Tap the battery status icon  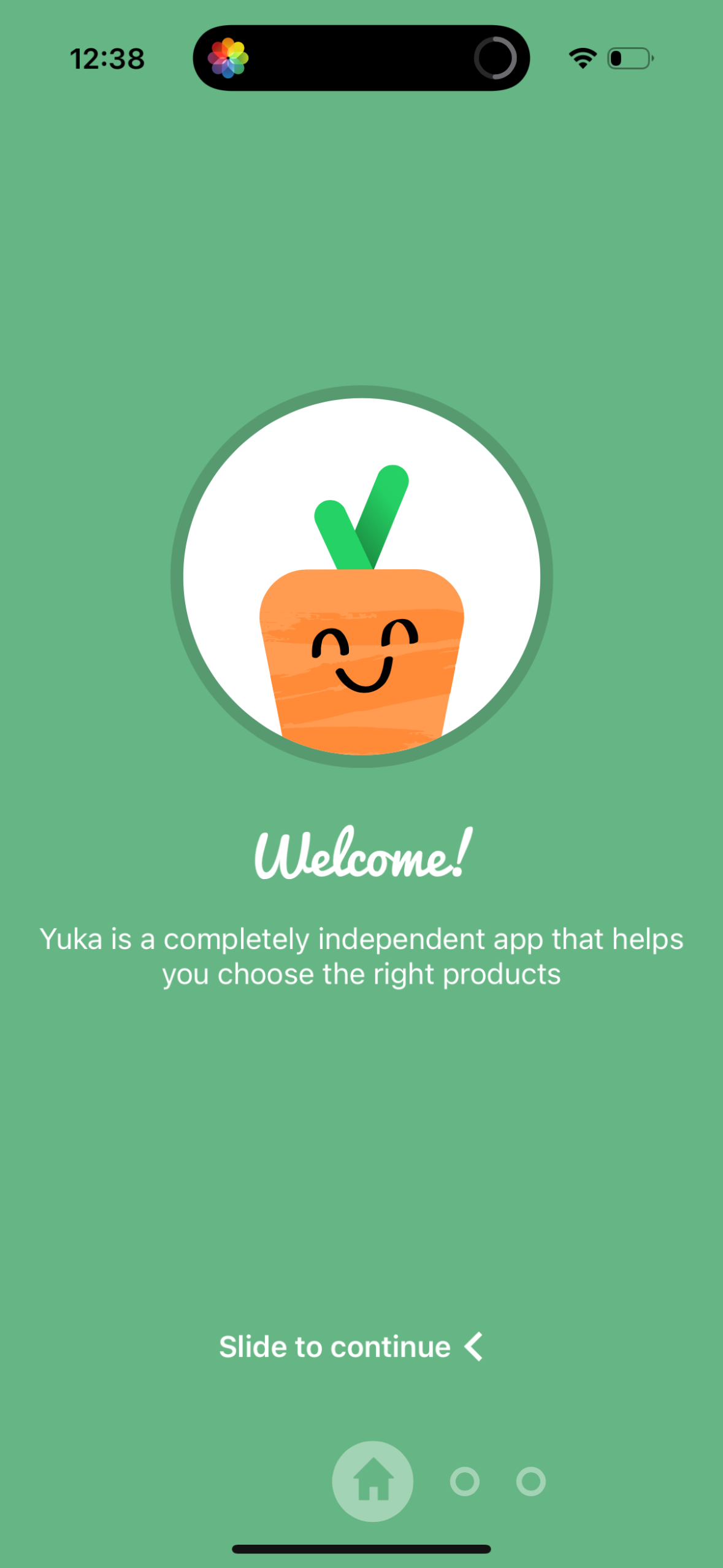[x=629, y=57]
